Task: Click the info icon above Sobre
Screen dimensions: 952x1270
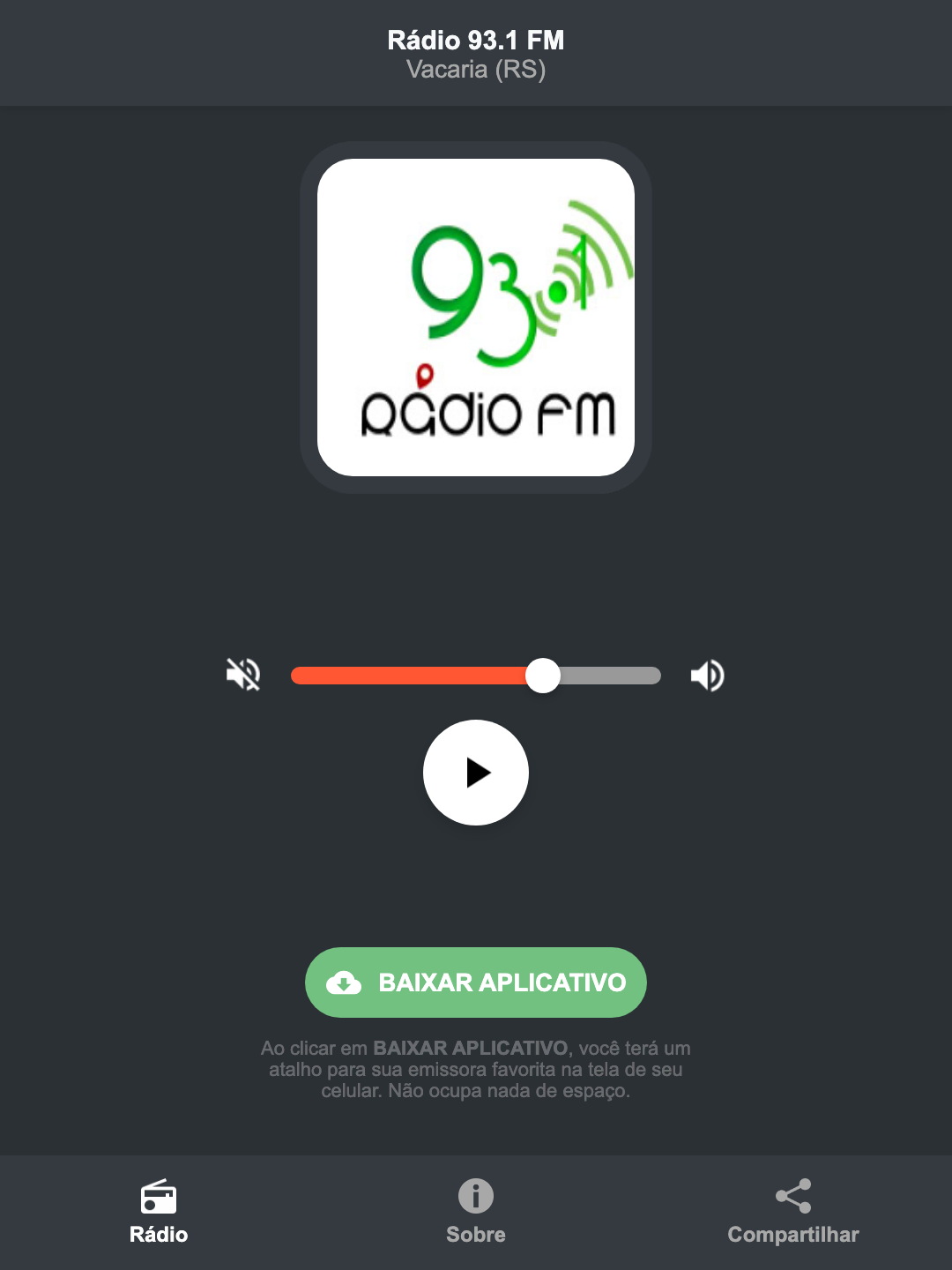Action: tap(475, 1198)
